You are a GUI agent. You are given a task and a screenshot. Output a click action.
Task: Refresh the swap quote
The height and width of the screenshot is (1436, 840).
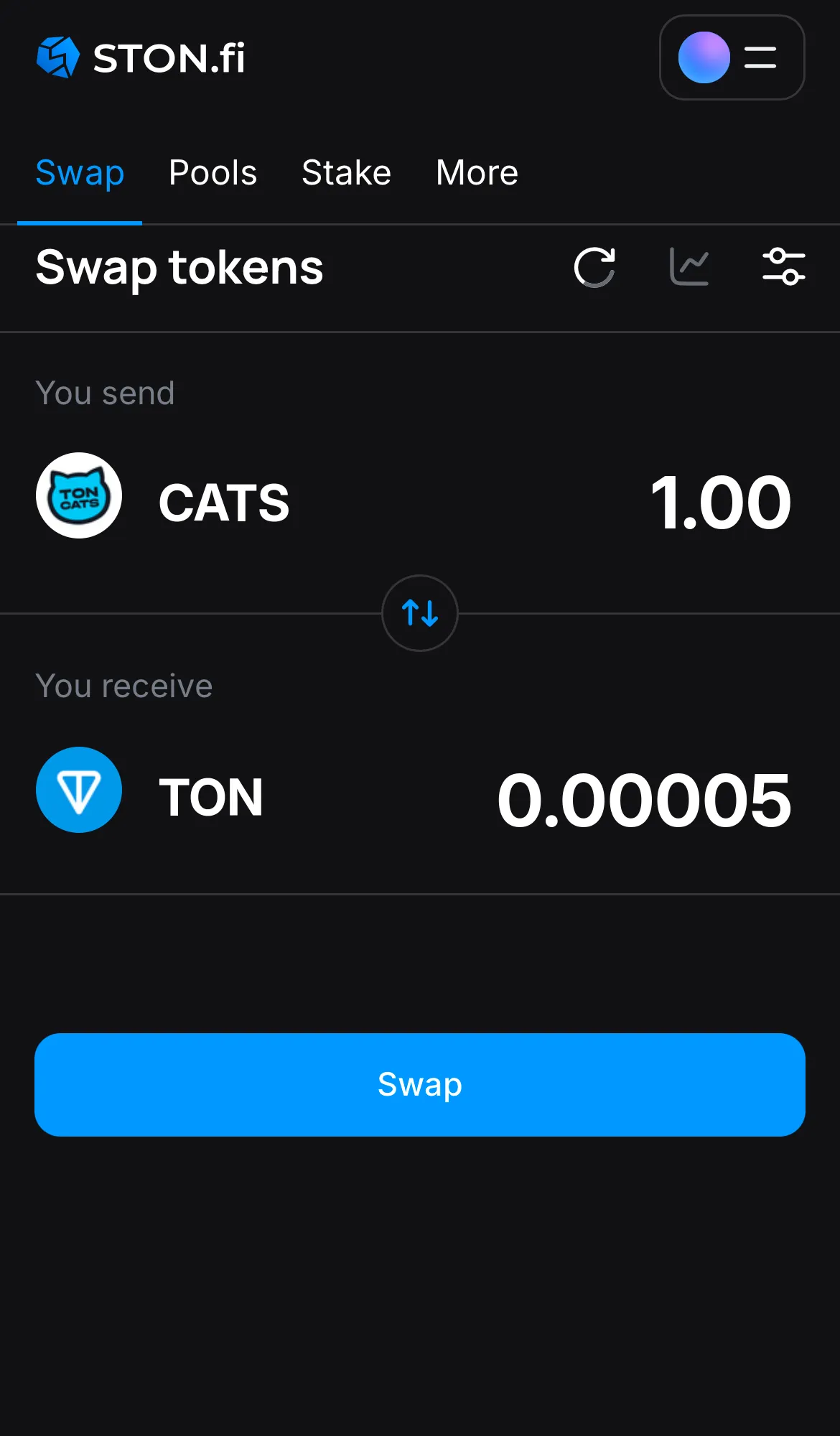pyautogui.click(x=594, y=267)
